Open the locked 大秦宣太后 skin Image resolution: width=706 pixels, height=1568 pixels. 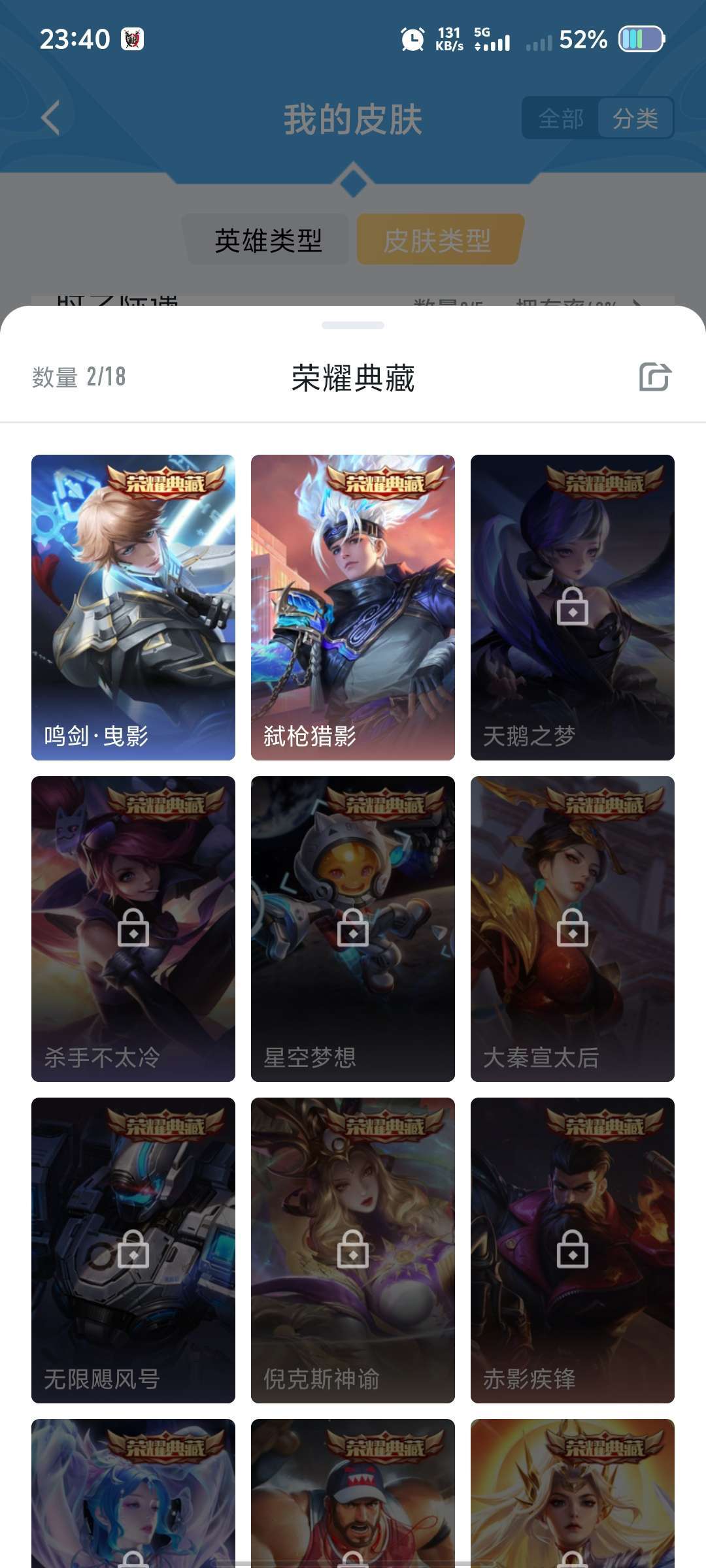(x=573, y=928)
